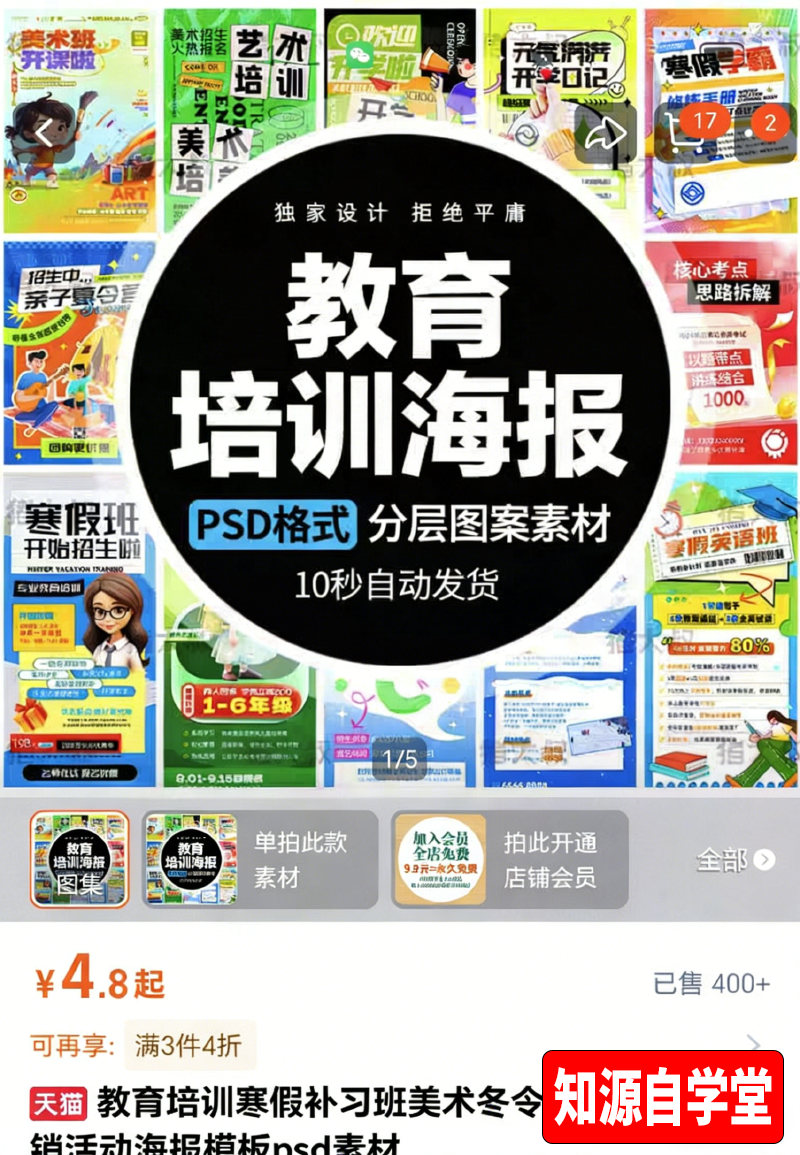Select the 图集 gallery thumbnail
Screen dimensions: 800x1155
coord(80,859)
